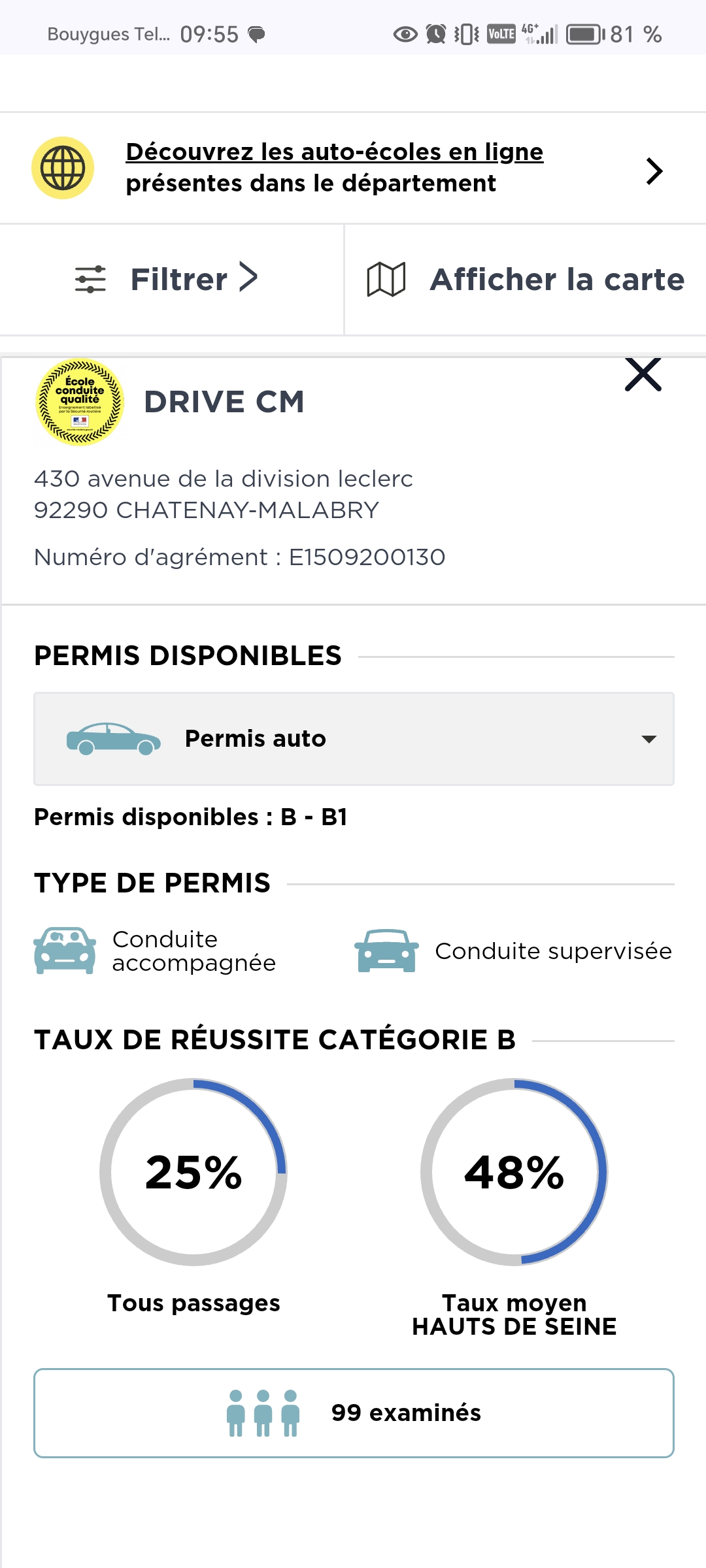This screenshot has height=1568, width=706.
Task: Open the Filtrer options
Action: pyautogui.click(x=167, y=280)
